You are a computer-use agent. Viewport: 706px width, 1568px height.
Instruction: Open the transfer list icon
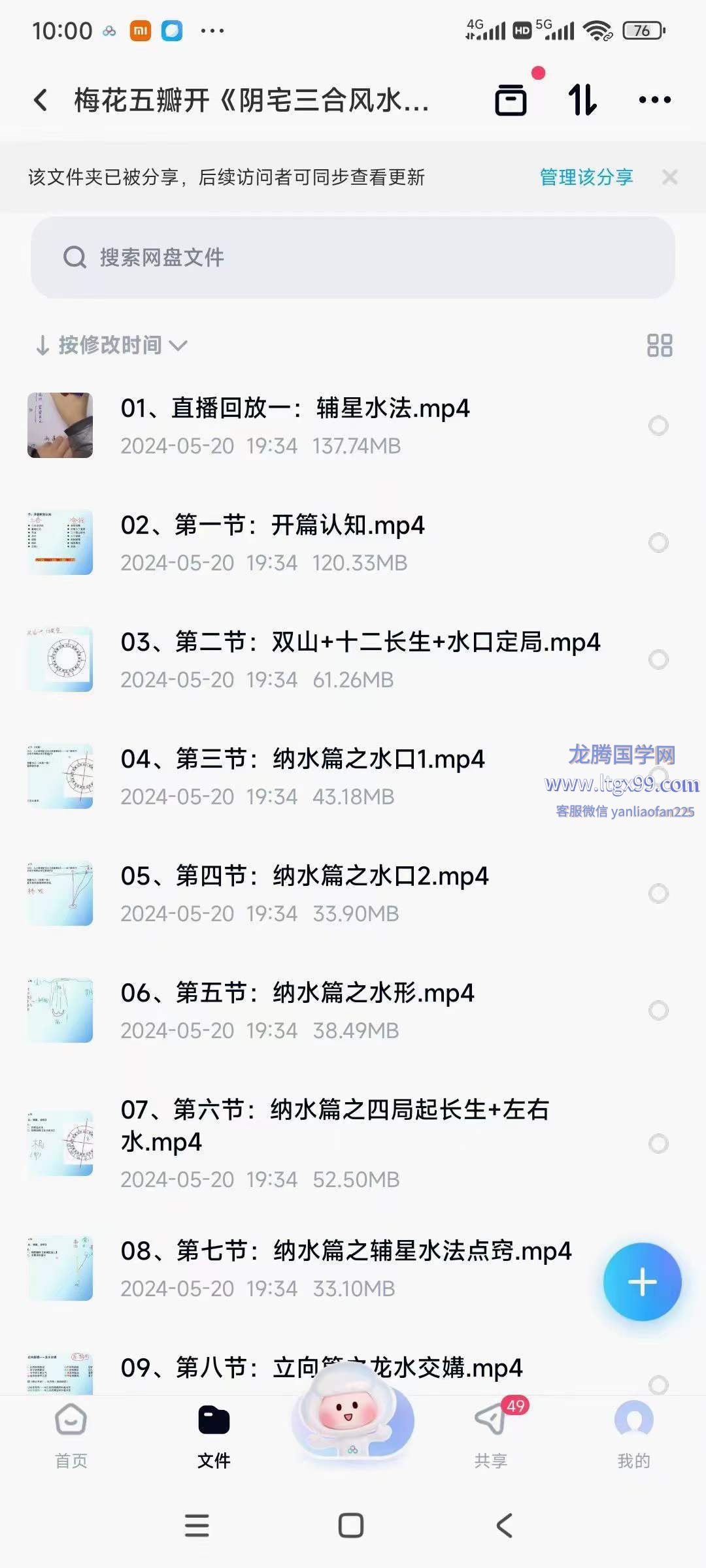click(x=582, y=100)
